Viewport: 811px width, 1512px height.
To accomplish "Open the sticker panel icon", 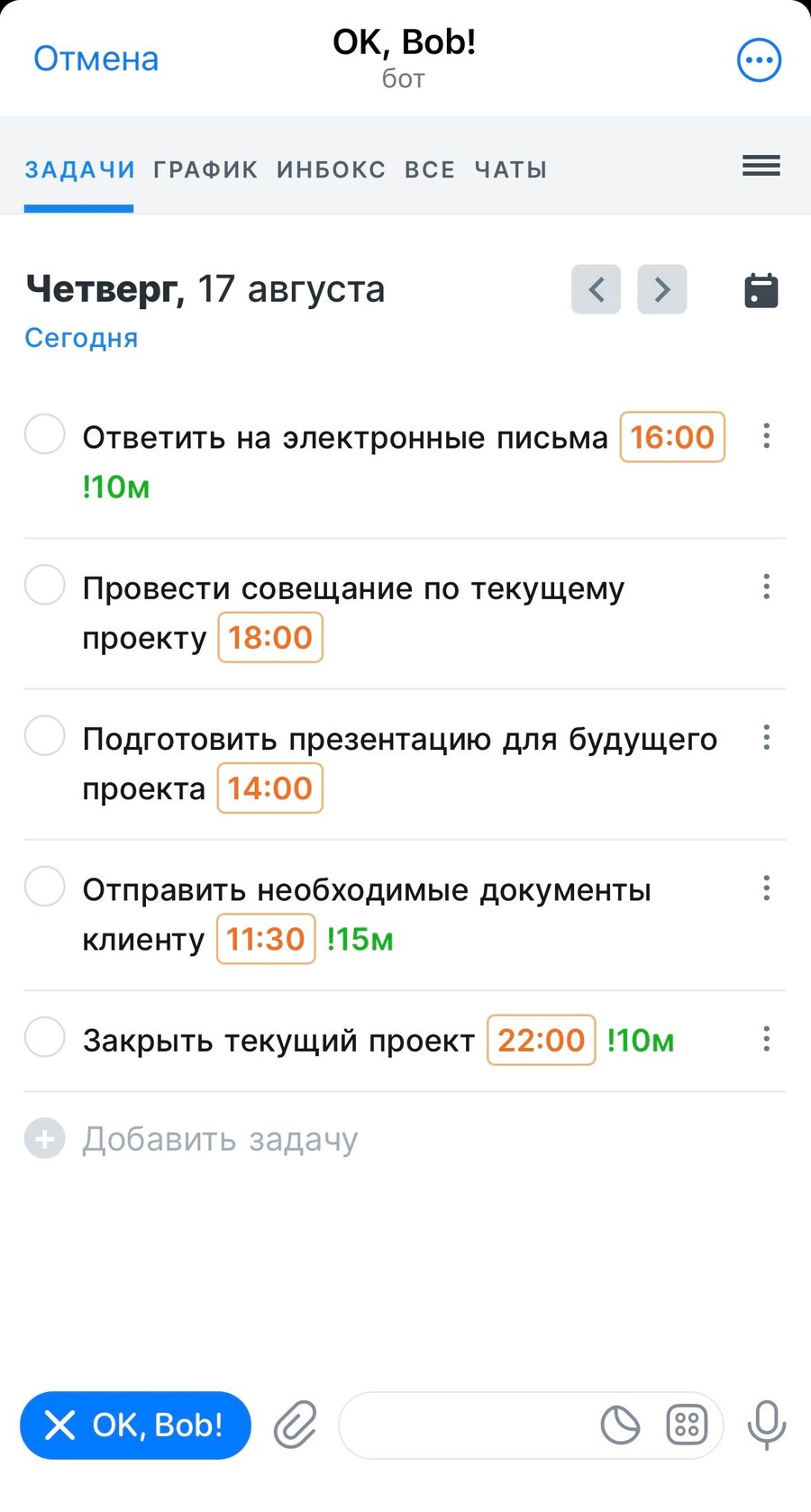I will click(x=620, y=1425).
